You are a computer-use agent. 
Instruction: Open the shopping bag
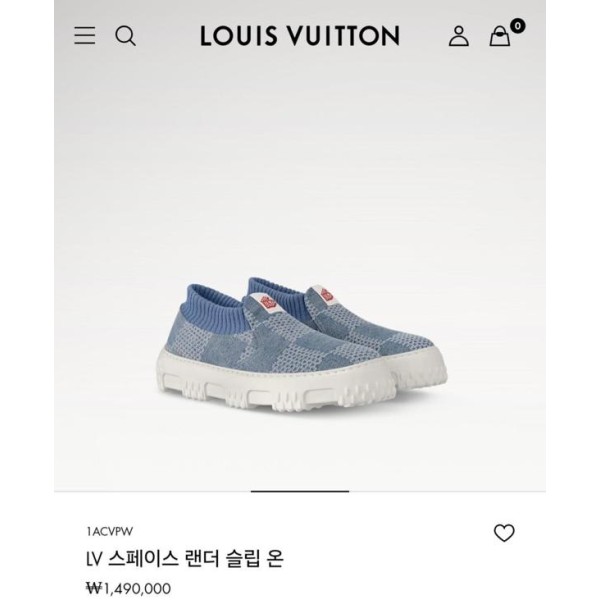click(x=500, y=36)
